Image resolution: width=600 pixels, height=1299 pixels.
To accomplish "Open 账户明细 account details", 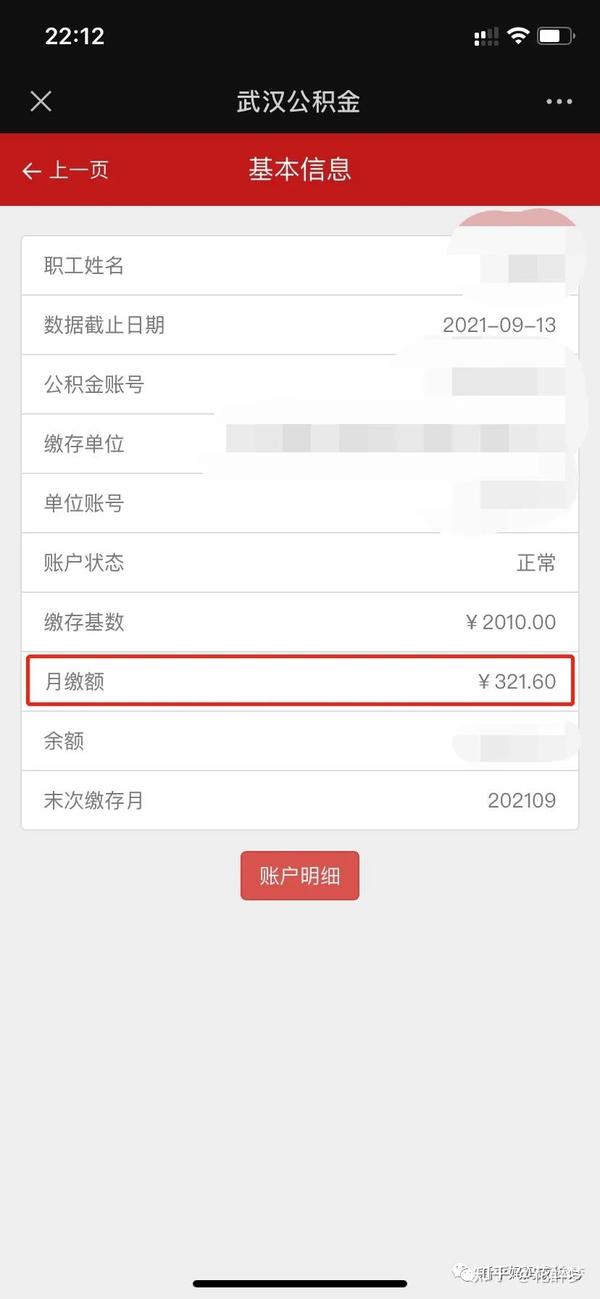I will point(300,876).
